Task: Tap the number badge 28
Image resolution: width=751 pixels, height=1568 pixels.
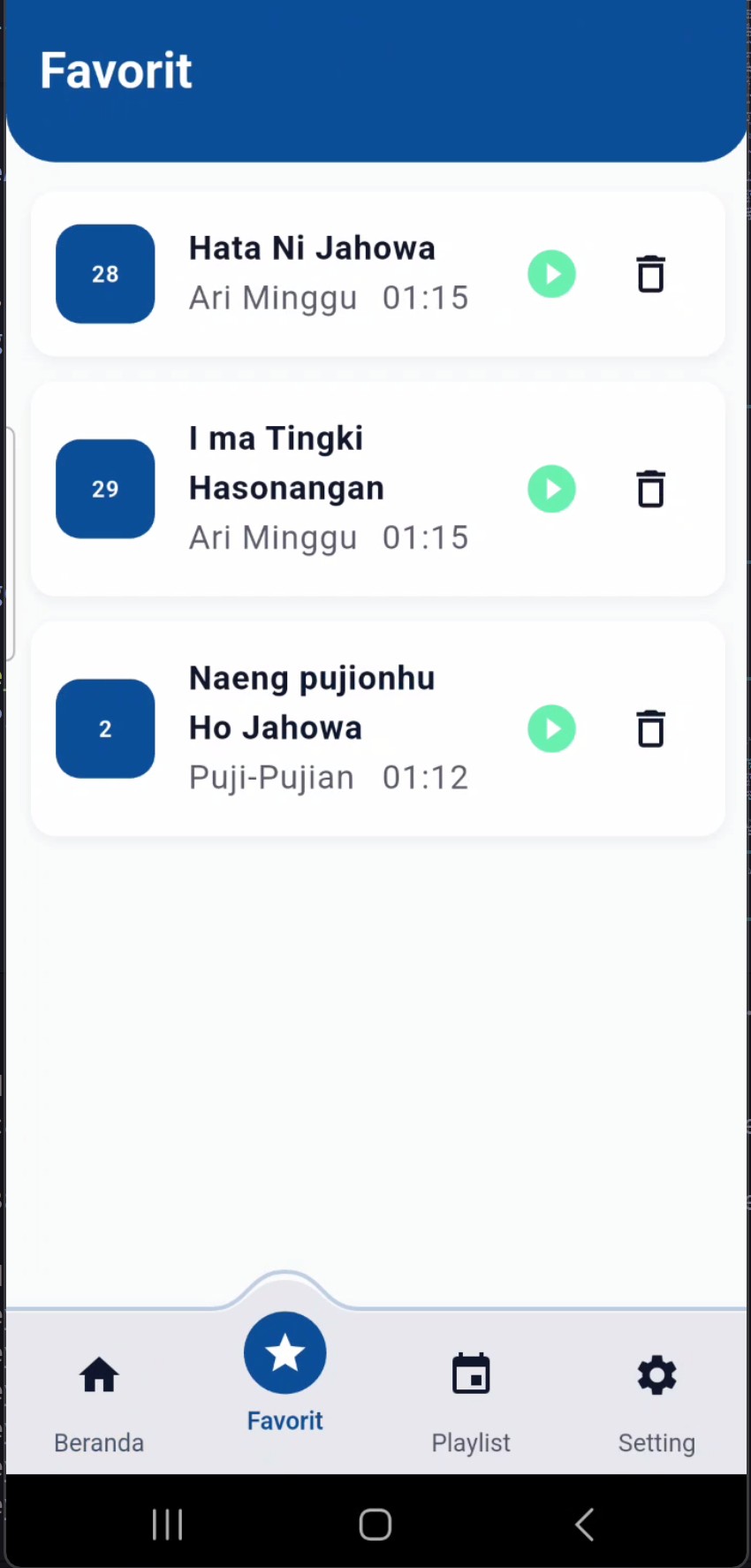Action: pos(105,274)
